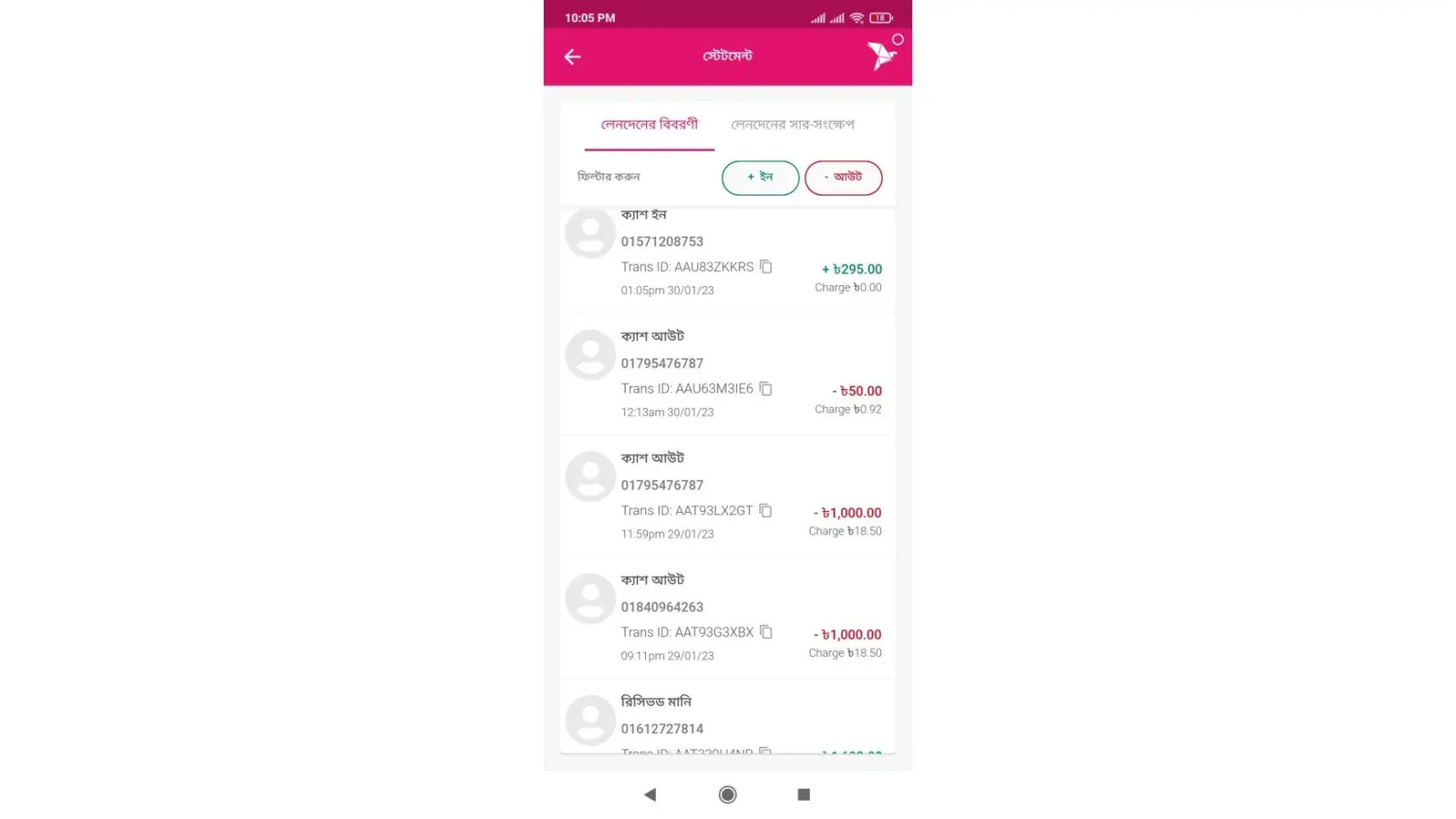This screenshot has width=1456, height=819.
Task: Copy transaction ID AAT93LX2GT
Action: click(766, 510)
